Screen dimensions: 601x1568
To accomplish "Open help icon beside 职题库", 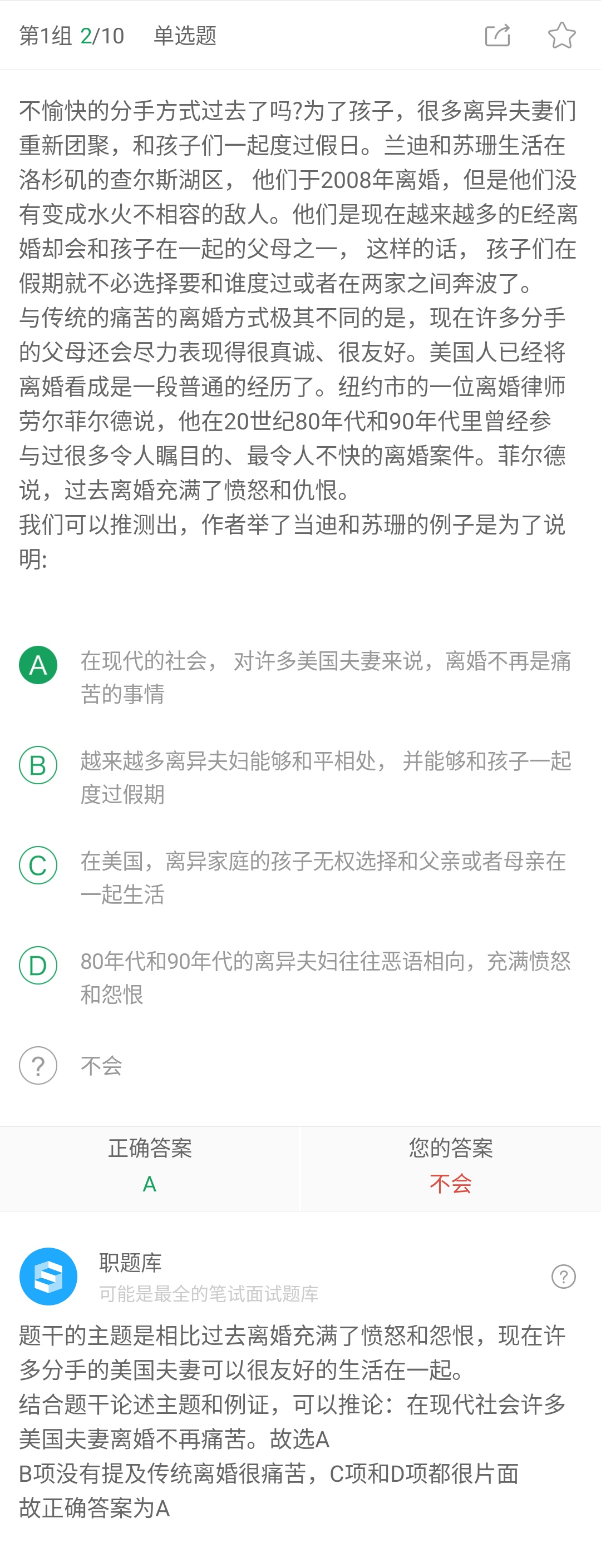I will [563, 1277].
